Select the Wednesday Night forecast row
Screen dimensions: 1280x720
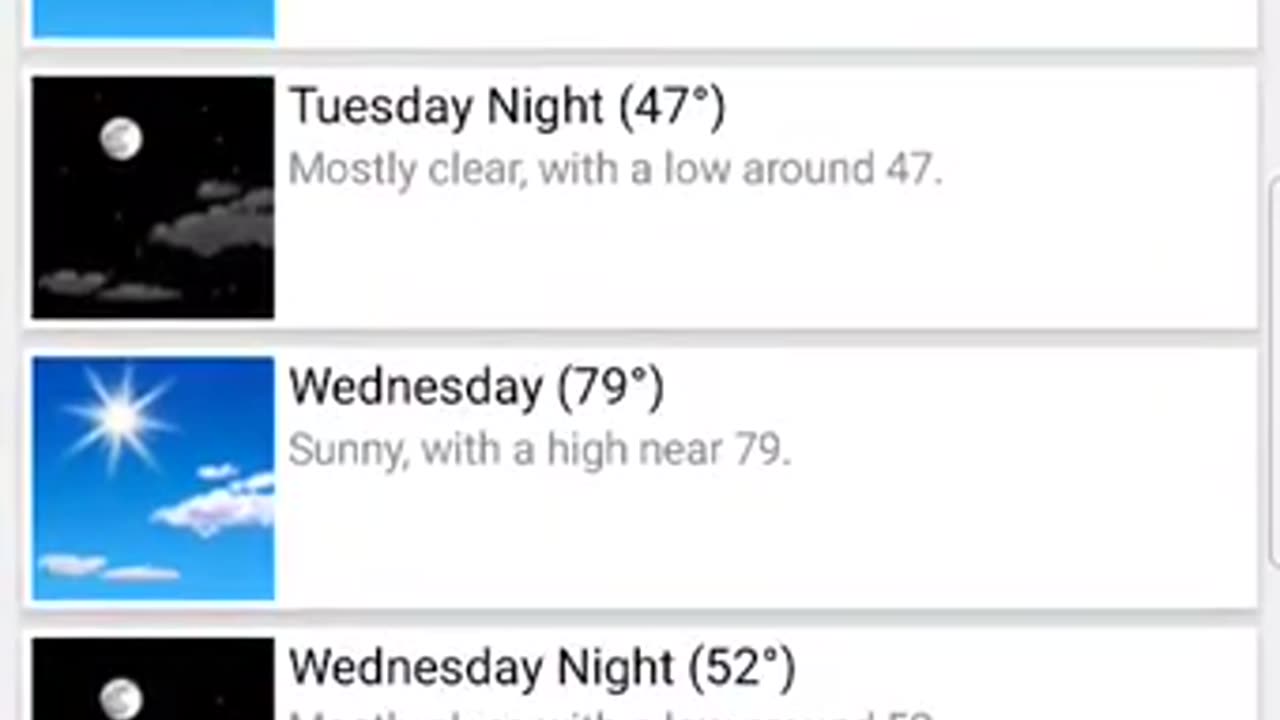[640, 676]
